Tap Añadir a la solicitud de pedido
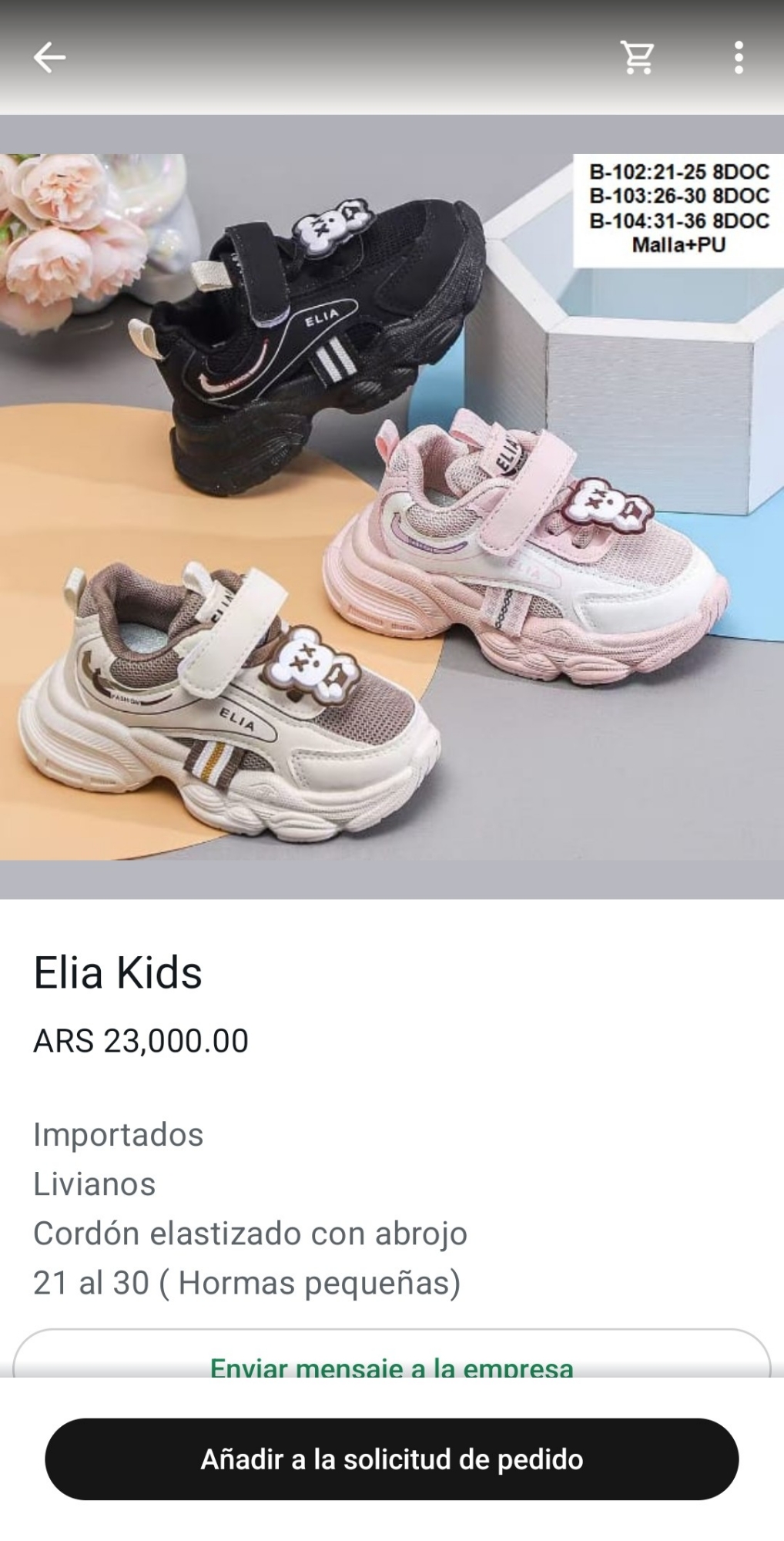 [391, 1459]
